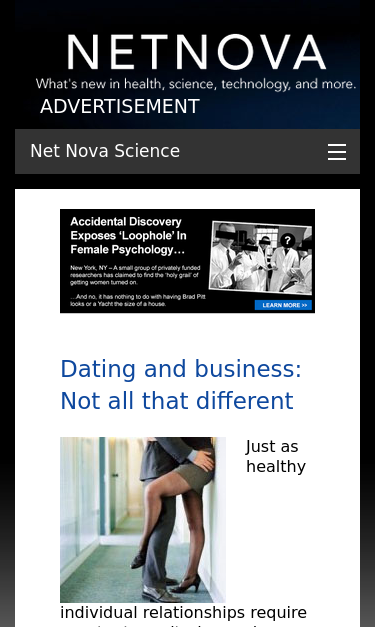The image size is (375, 627).
Task: Open the hamburger navigation menu
Action: [337, 152]
